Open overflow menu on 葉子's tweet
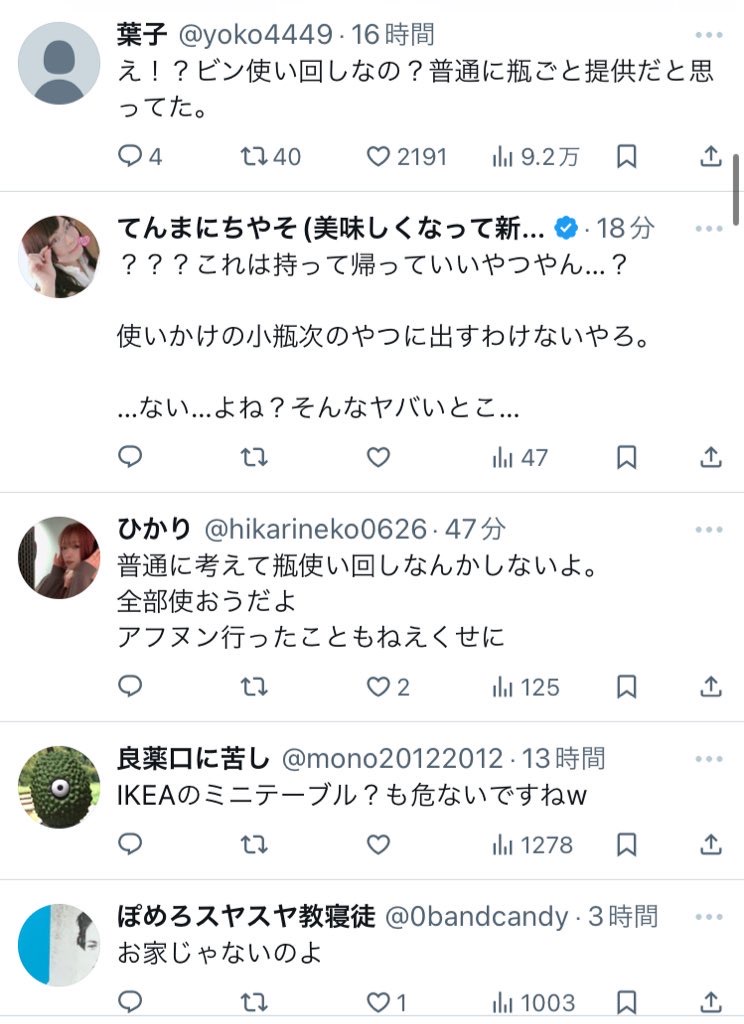Screen dimensions: 744x1024 point(708,36)
